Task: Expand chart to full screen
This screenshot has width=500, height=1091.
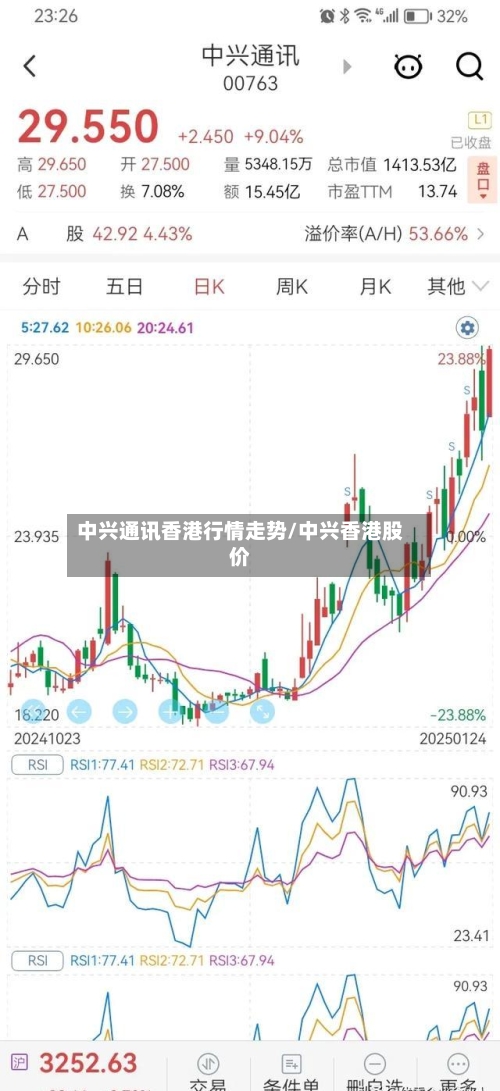Action: (262, 712)
